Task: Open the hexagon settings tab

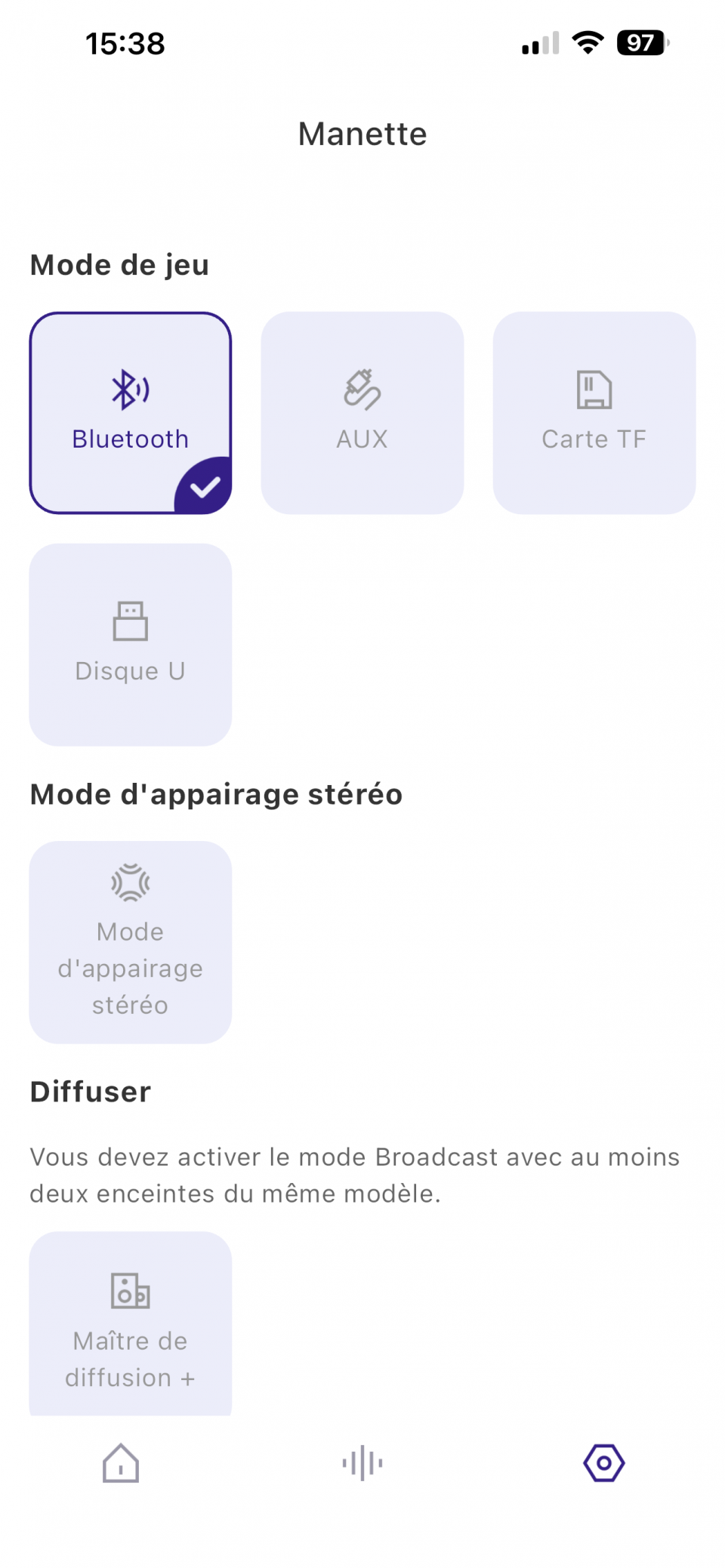Action: pos(603,1463)
